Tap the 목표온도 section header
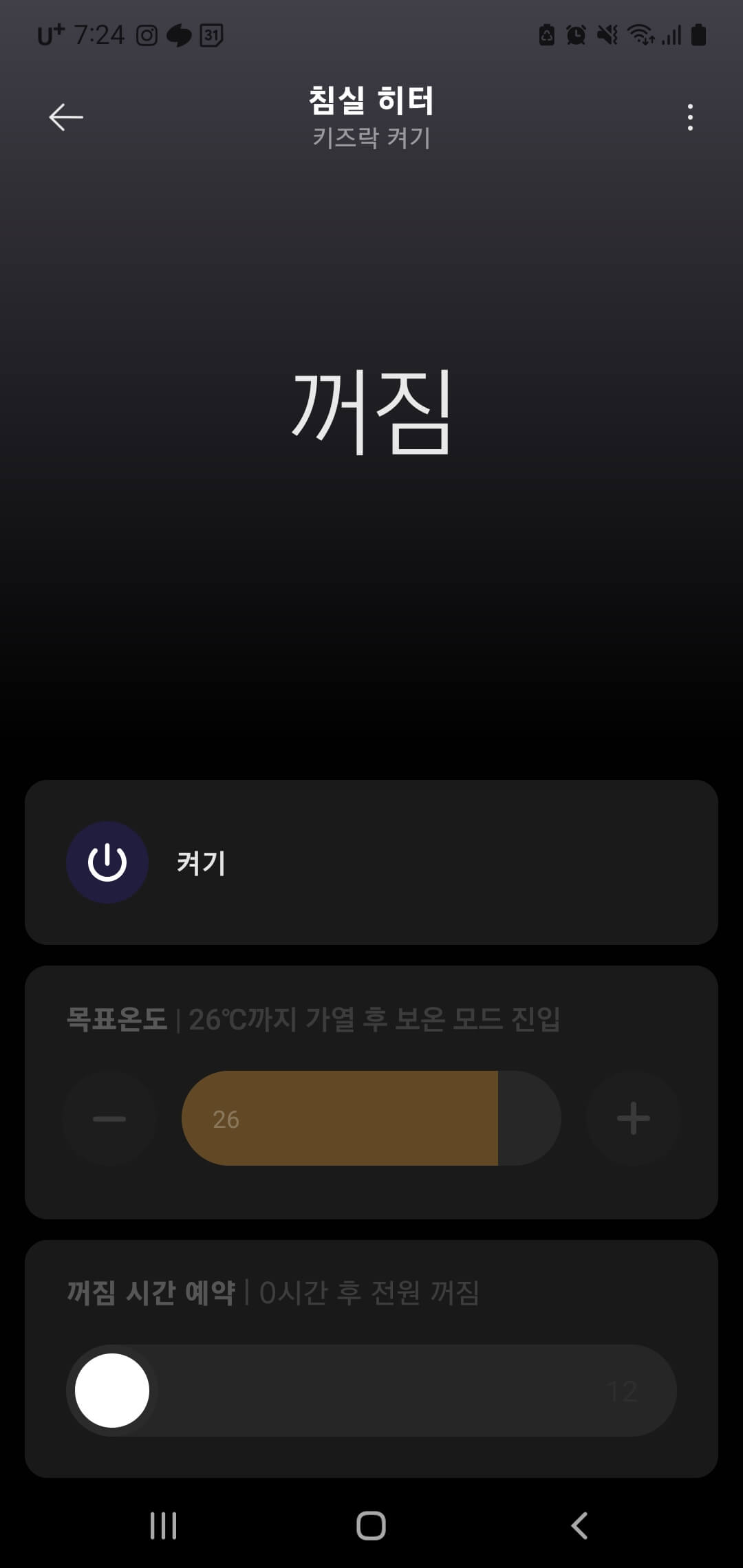The width and height of the screenshot is (743, 1568). click(x=118, y=1020)
